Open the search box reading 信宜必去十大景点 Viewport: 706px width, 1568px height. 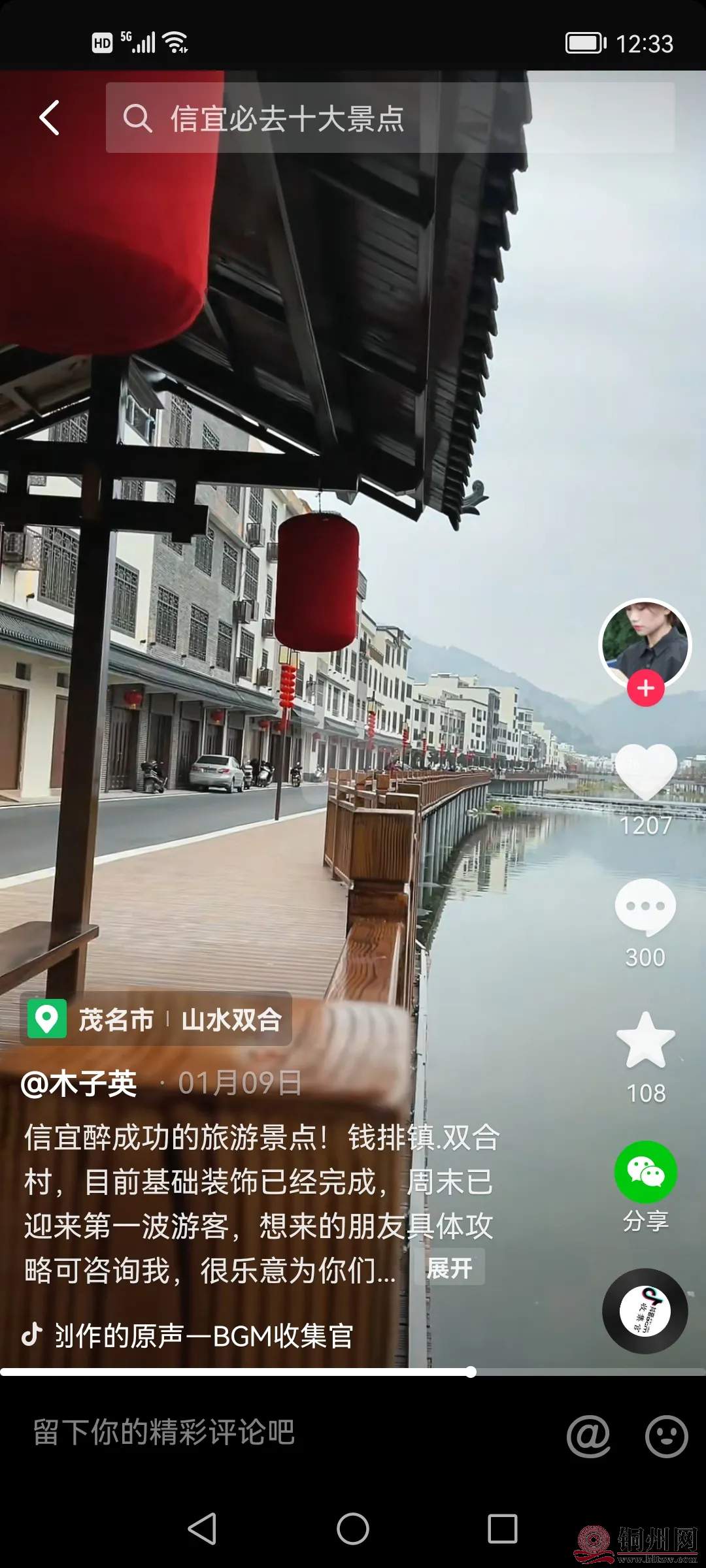pyautogui.click(x=390, y=118)
